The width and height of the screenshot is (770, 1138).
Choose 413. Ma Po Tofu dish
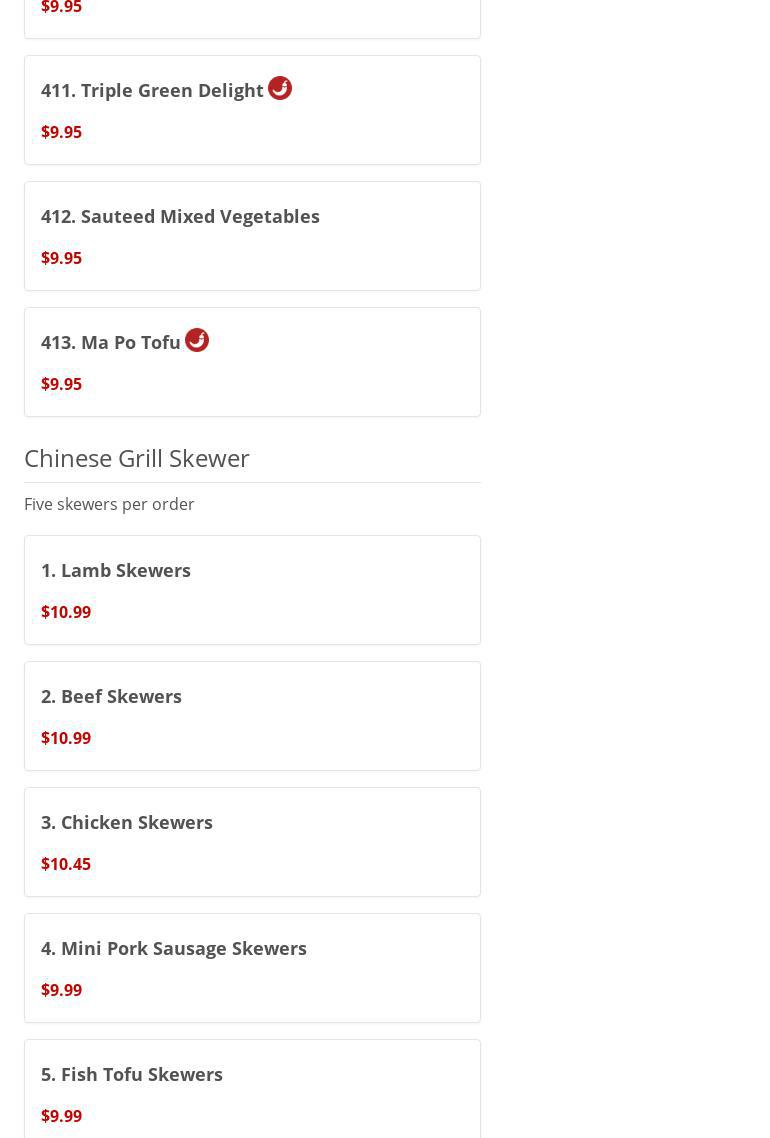point(252,362)
